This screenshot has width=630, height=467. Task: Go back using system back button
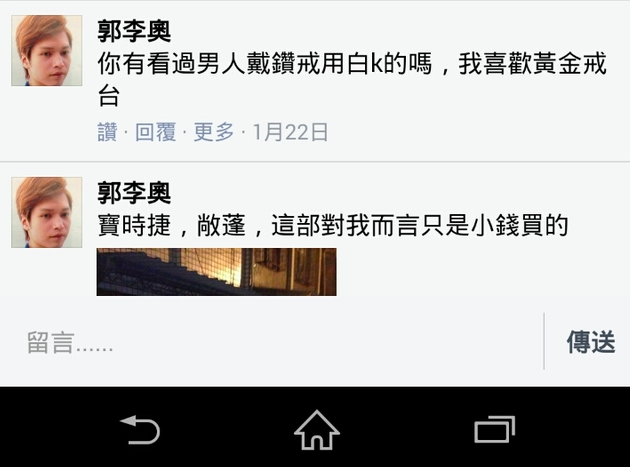click(140, 430)
